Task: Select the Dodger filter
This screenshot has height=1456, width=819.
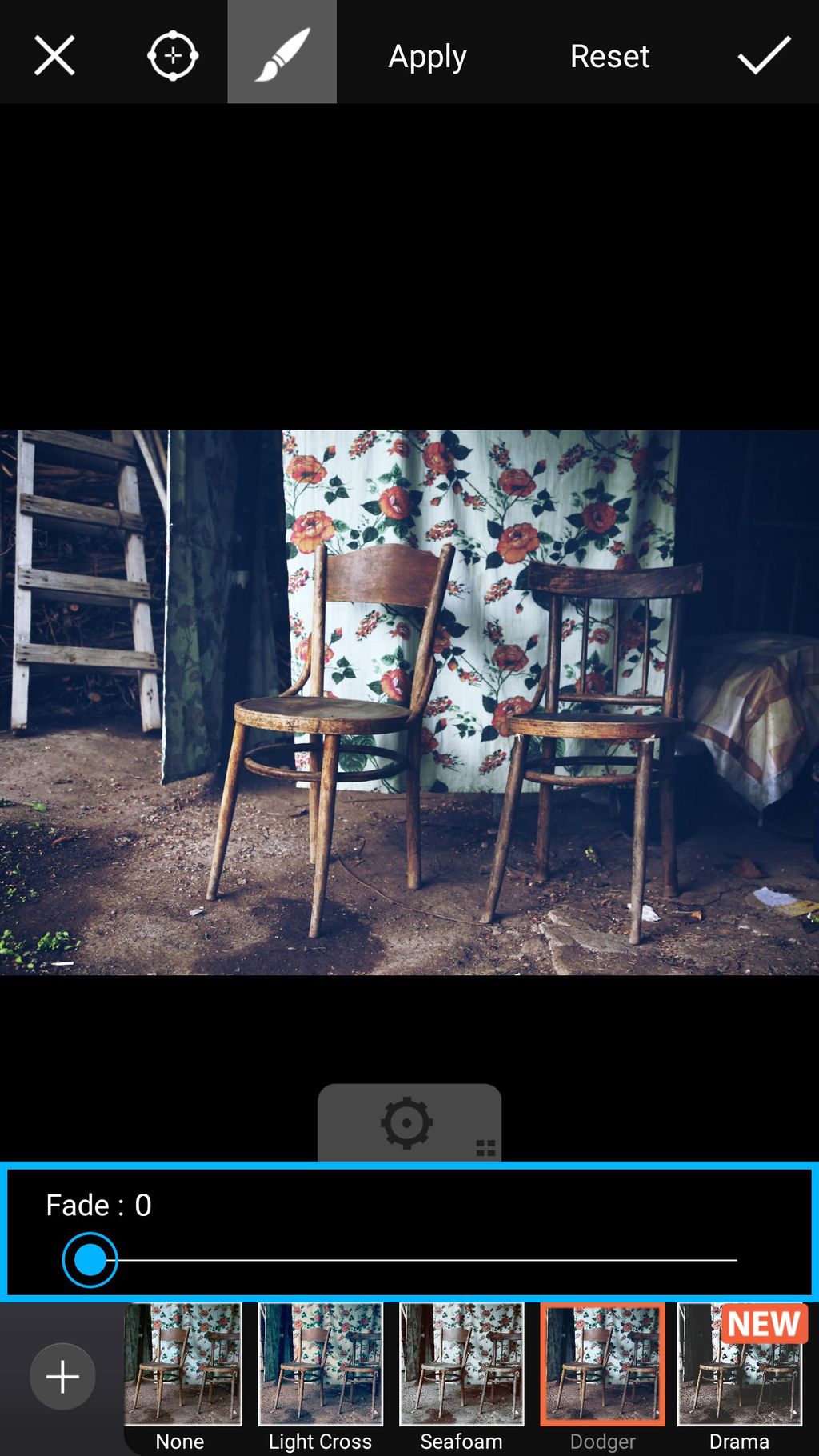Action: [602, 1378]
